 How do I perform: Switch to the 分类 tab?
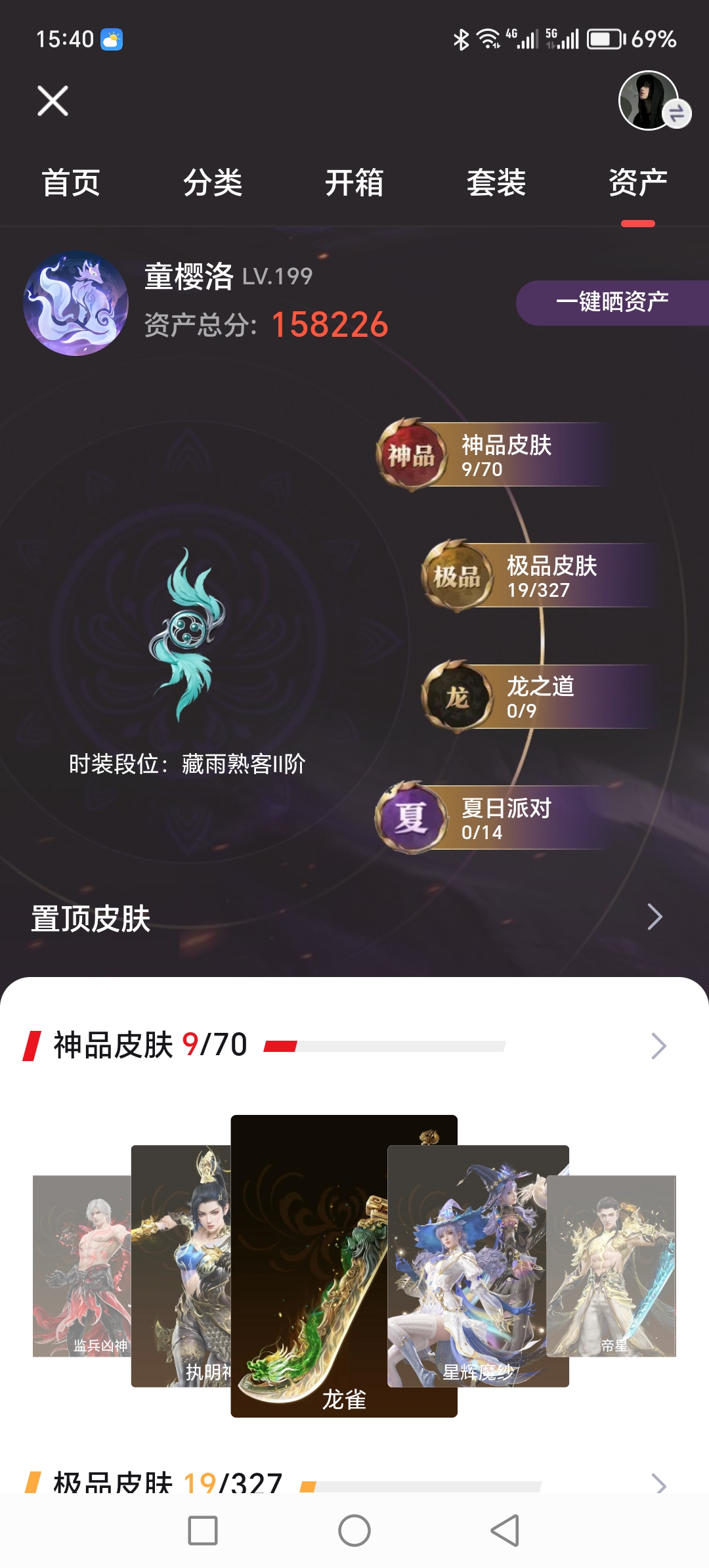point(213,183)
